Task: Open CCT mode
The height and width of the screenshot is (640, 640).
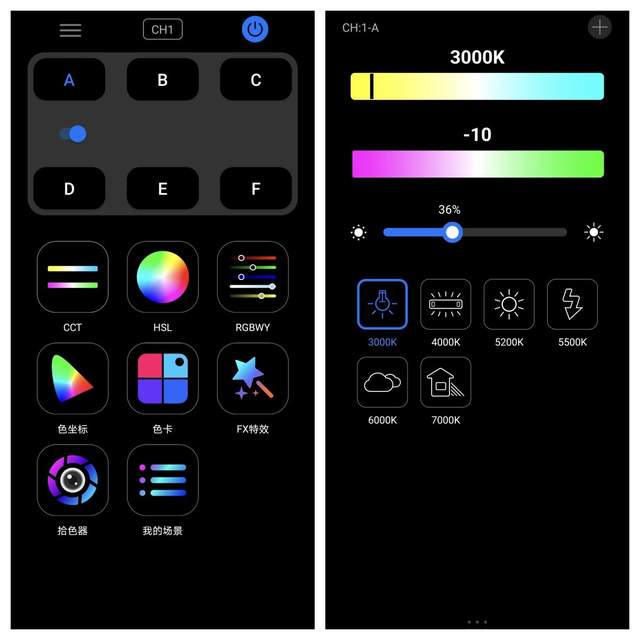Action: click(72, 277)
